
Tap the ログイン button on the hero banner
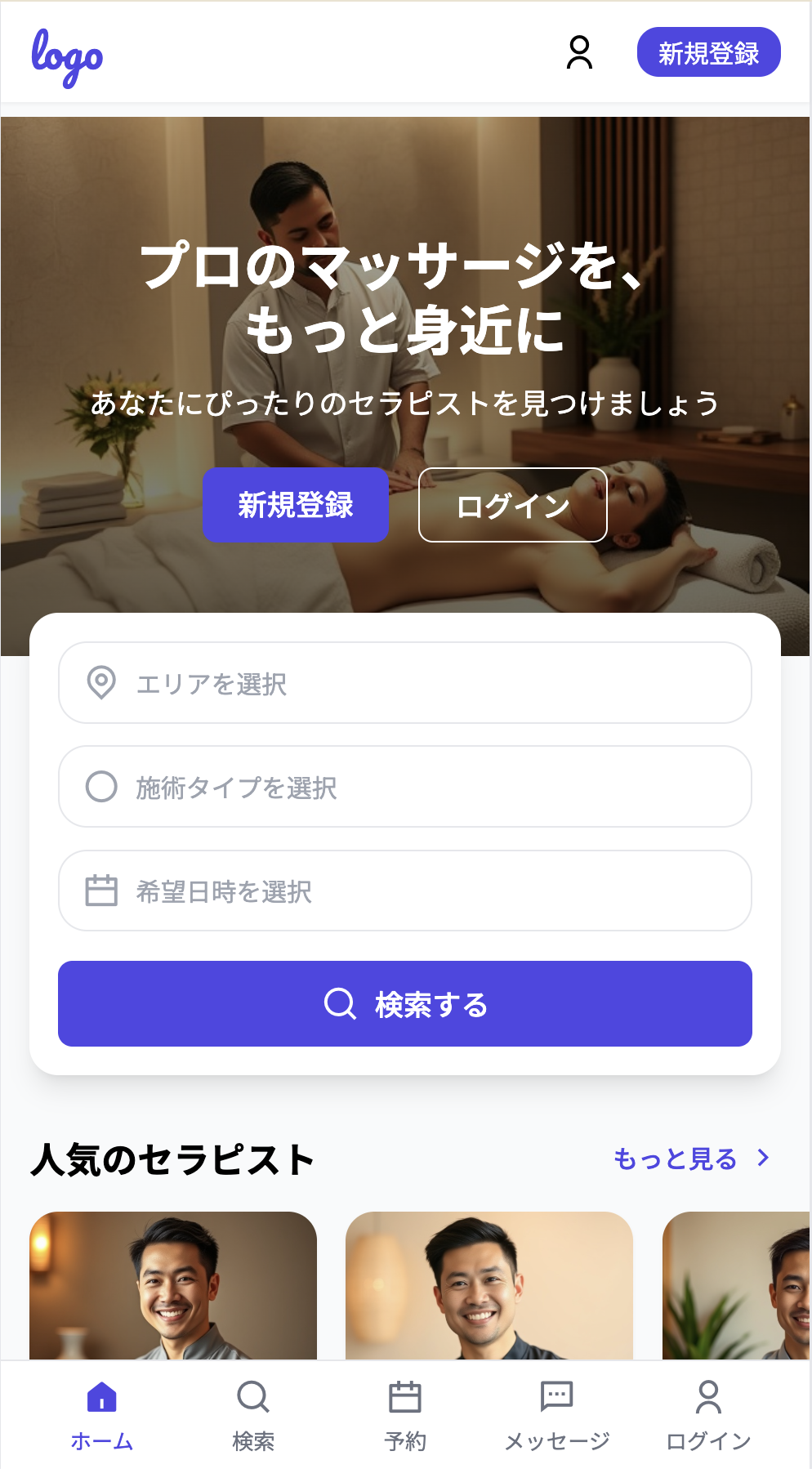tap(512, 505)
